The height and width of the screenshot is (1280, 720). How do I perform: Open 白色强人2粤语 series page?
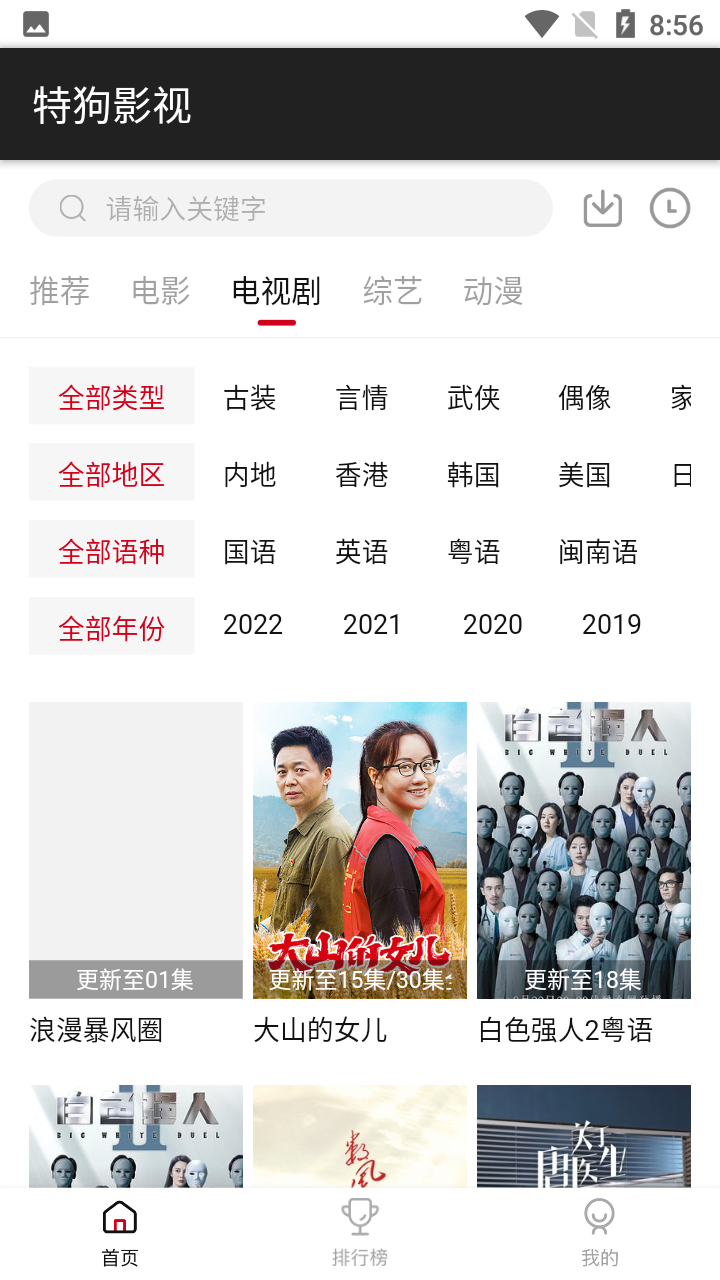click(x=584, y=850)
